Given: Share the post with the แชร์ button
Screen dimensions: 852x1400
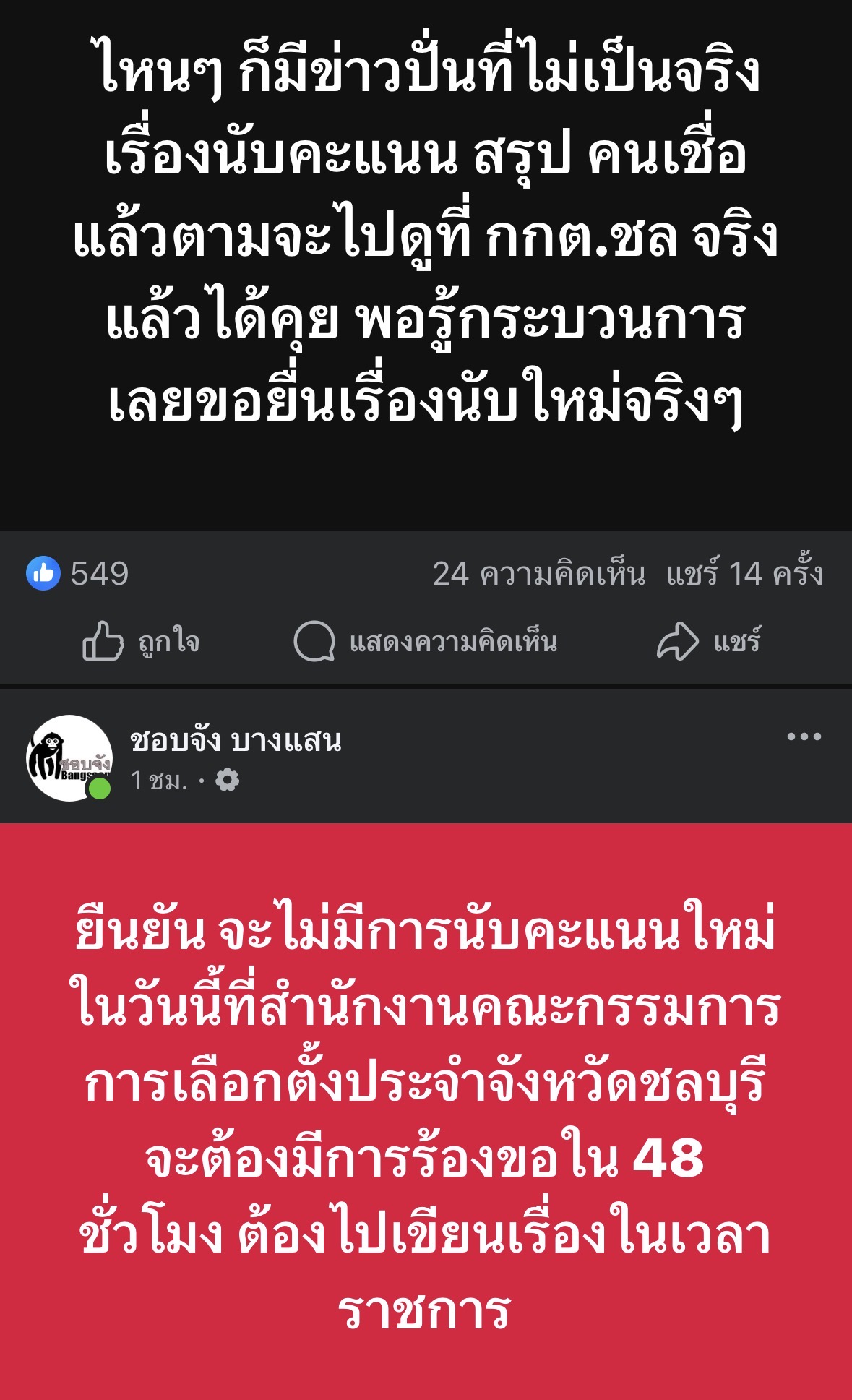Looking at the screenshot, I should pos(708,641).
